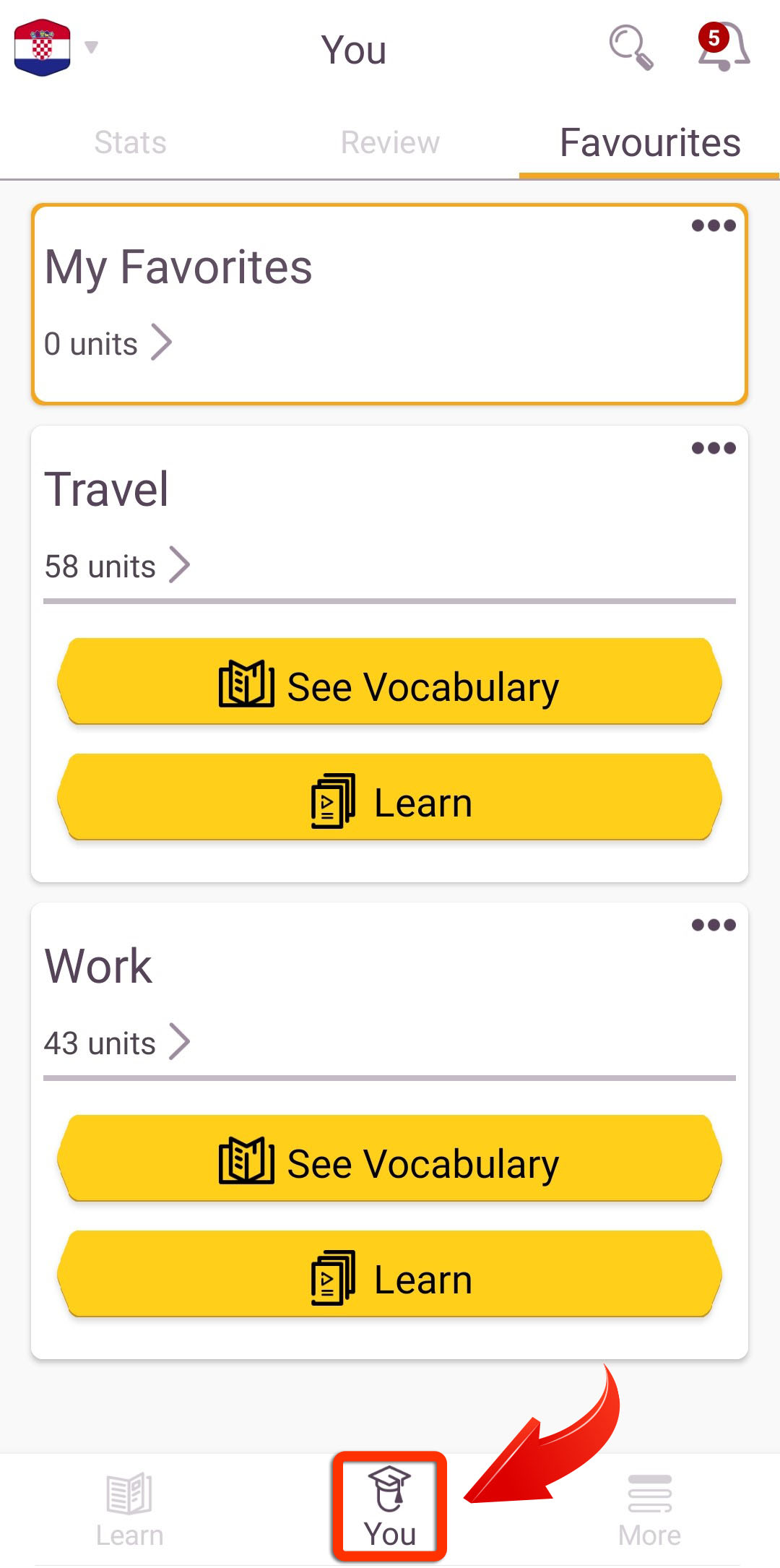Open options menu for the Travel list
Screen dimensions: 780x1568
(714, 448)
